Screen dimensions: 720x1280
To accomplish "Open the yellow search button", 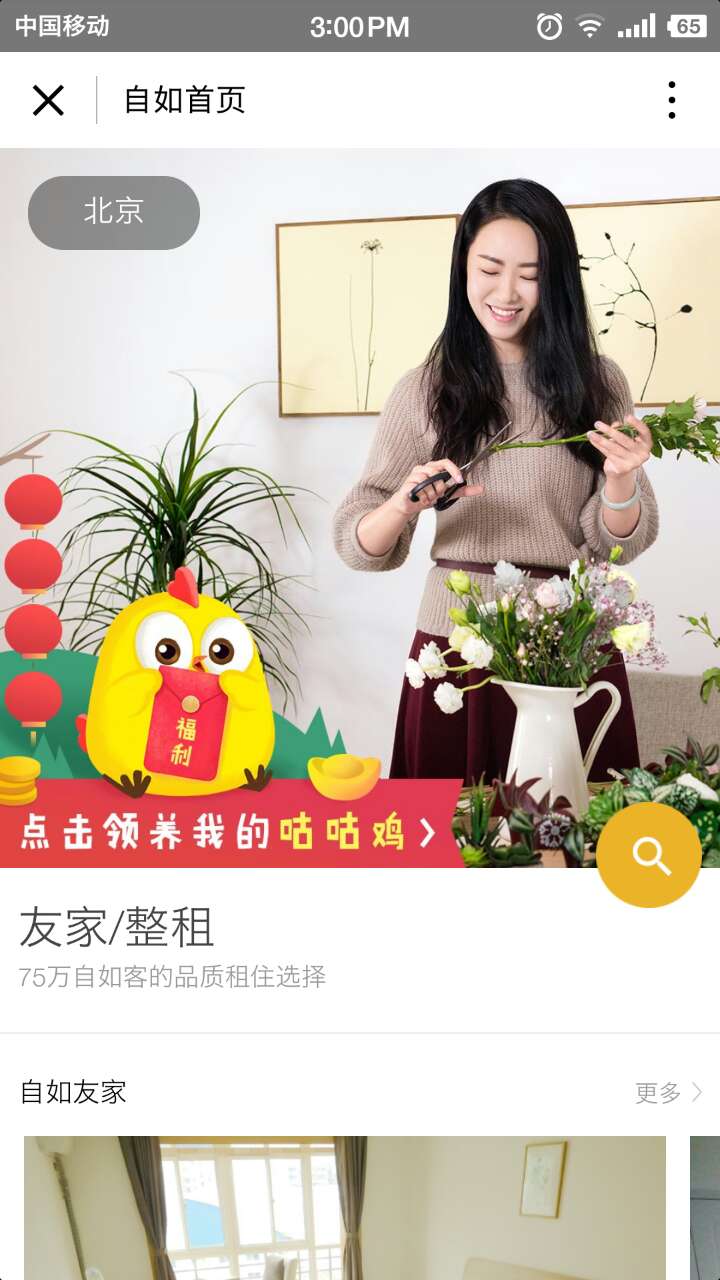I will point(649,855).
